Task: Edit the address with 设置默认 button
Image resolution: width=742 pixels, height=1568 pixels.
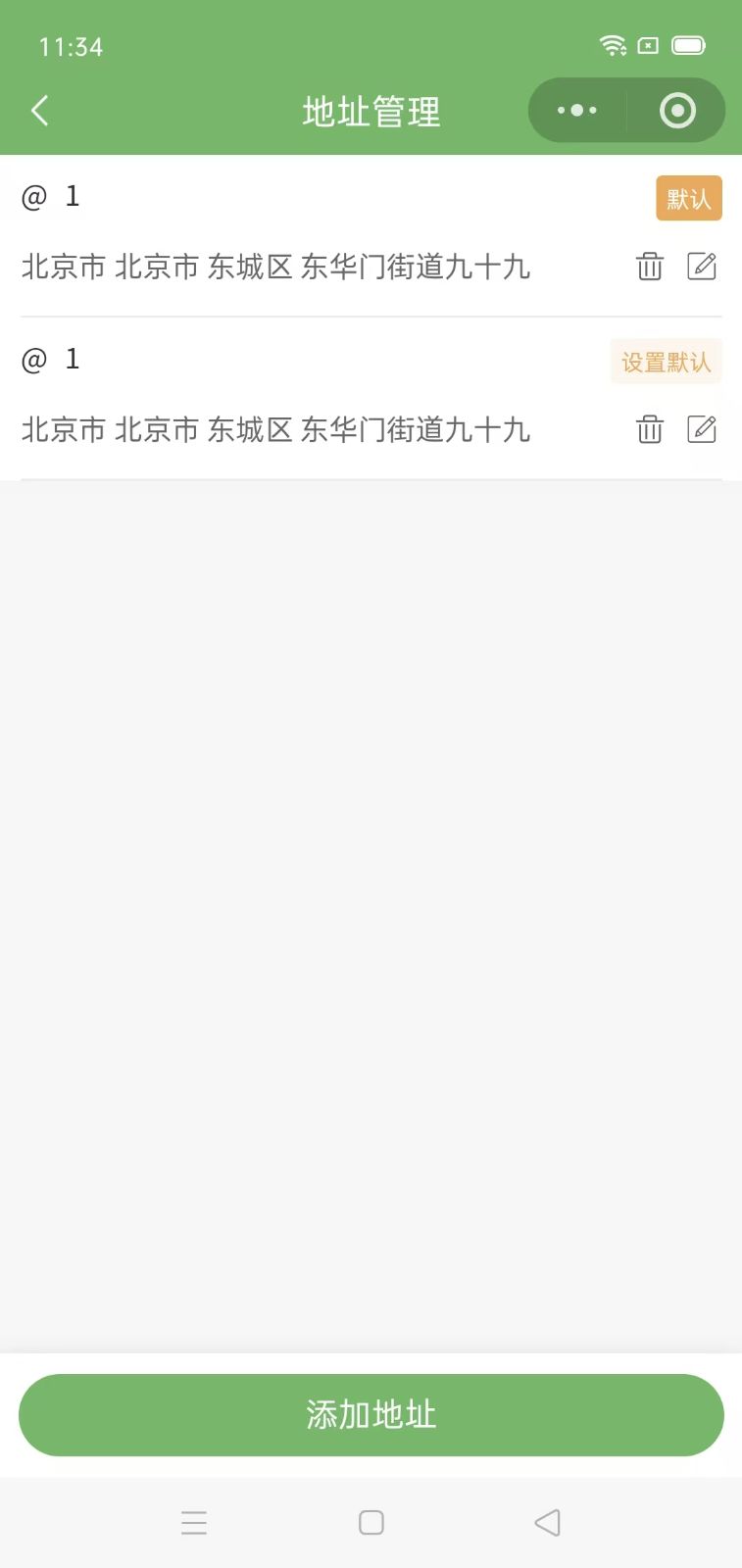Action: point(702,429)
